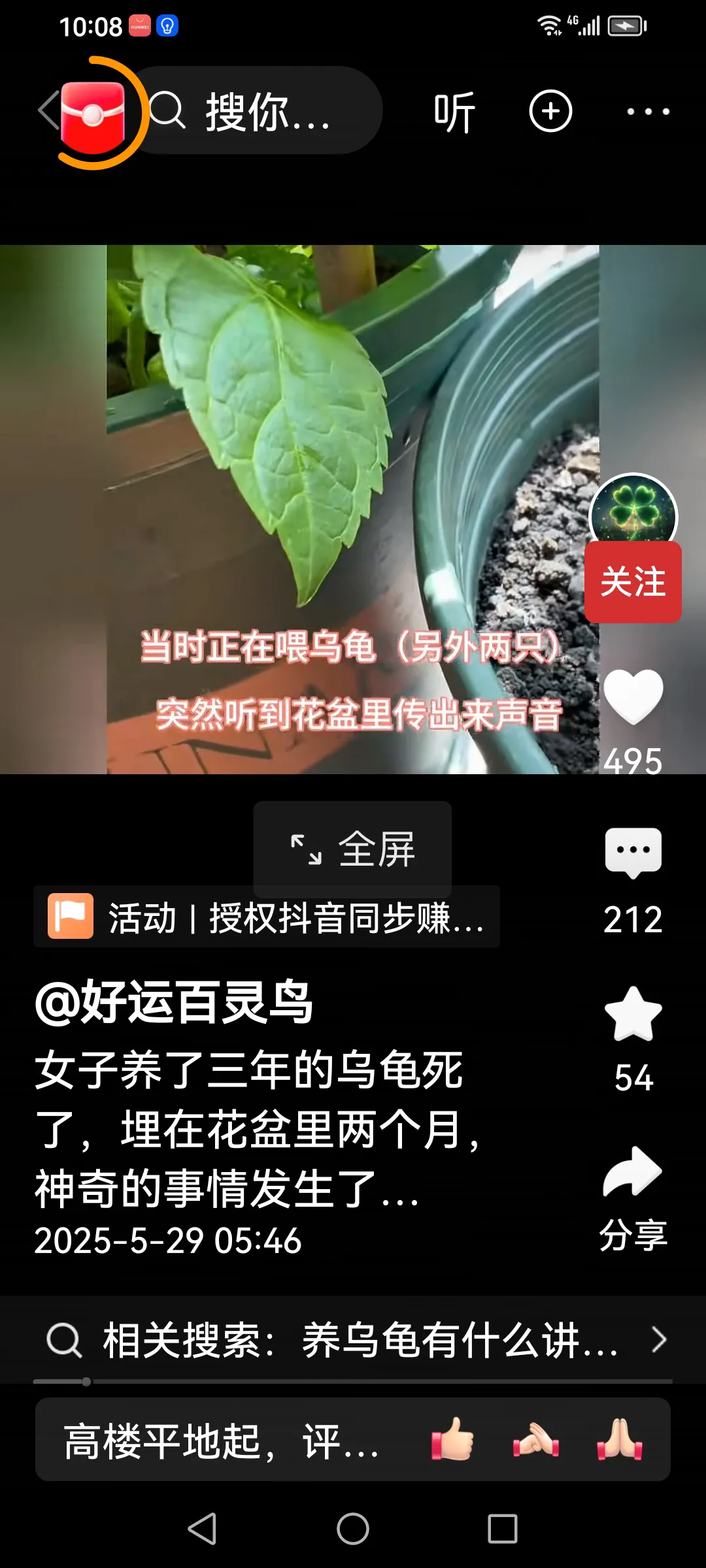The image size is (706, 1568).
Task: Follow the author with 关注 button
Action: click(633, 581)
